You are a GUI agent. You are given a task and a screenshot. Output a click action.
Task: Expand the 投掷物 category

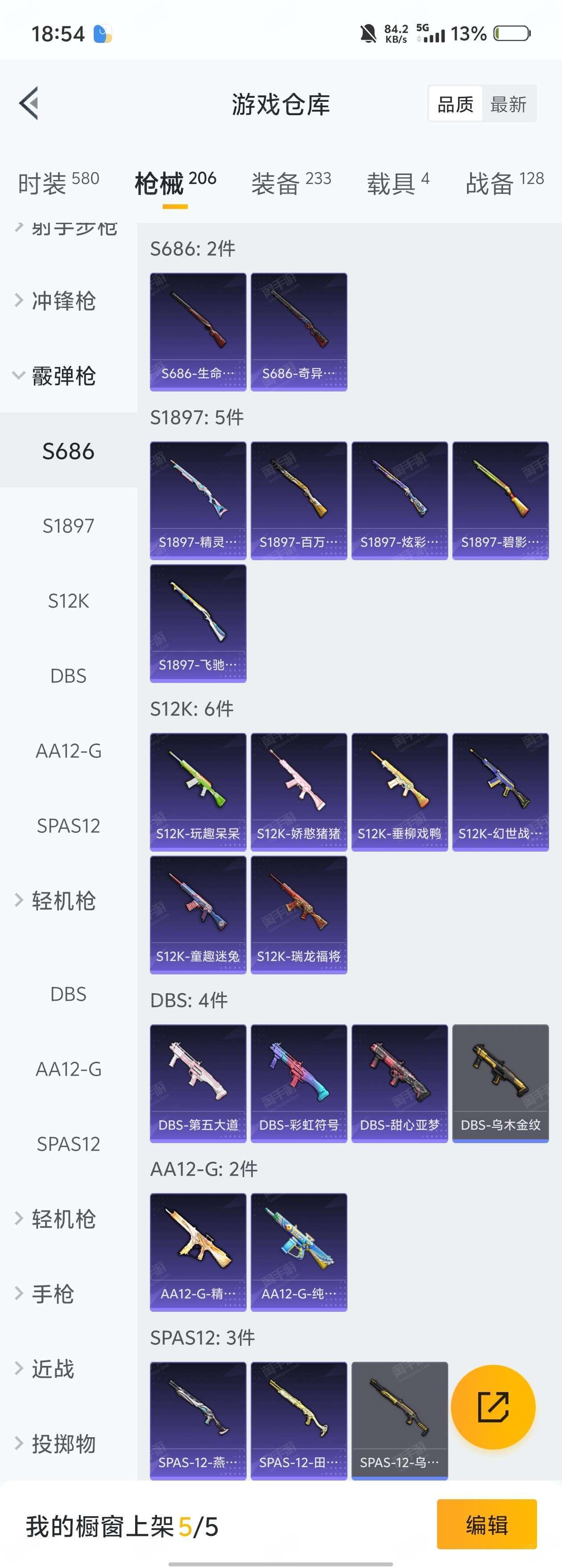pos(63,1443)
